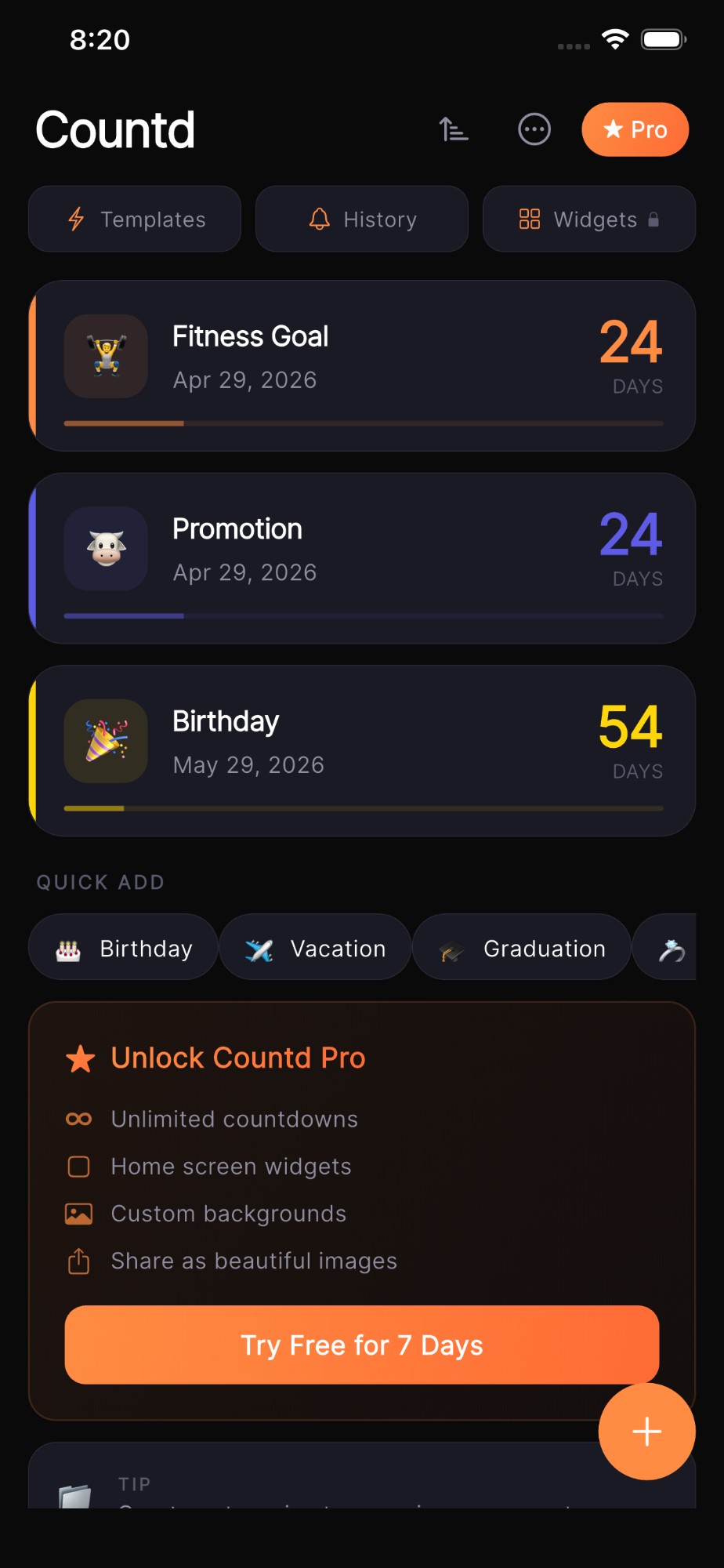724x1568 pixels.
Task: Click the grid icon on Widgets button
Action: click(530, 220)
